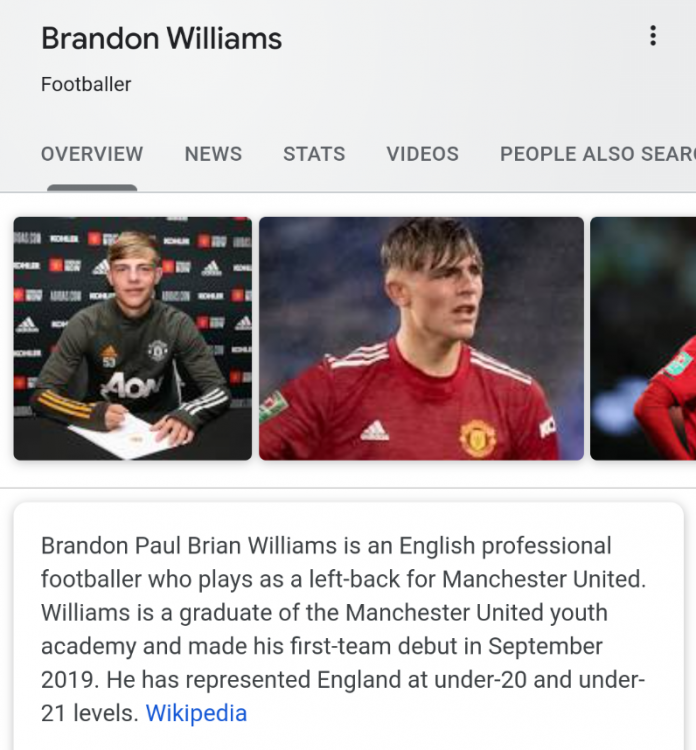The image size is (696, 750).
Task: Open the three-dot overflow menu
Action: pyautogui.click(x=653, y=37)
